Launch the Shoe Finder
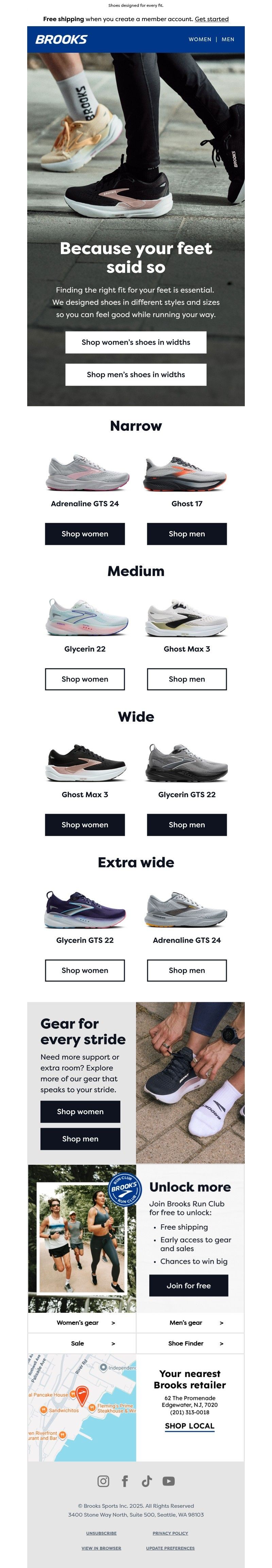 [190, 1343]
